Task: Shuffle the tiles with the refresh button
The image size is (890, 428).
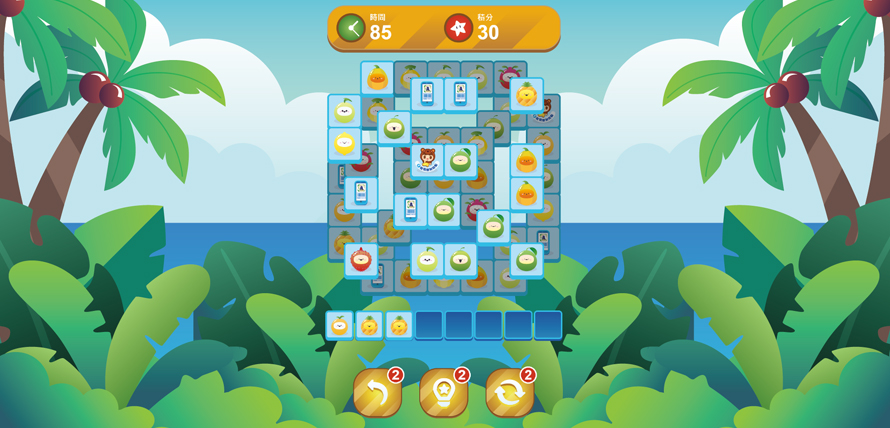Action: (x=509, y=393)
